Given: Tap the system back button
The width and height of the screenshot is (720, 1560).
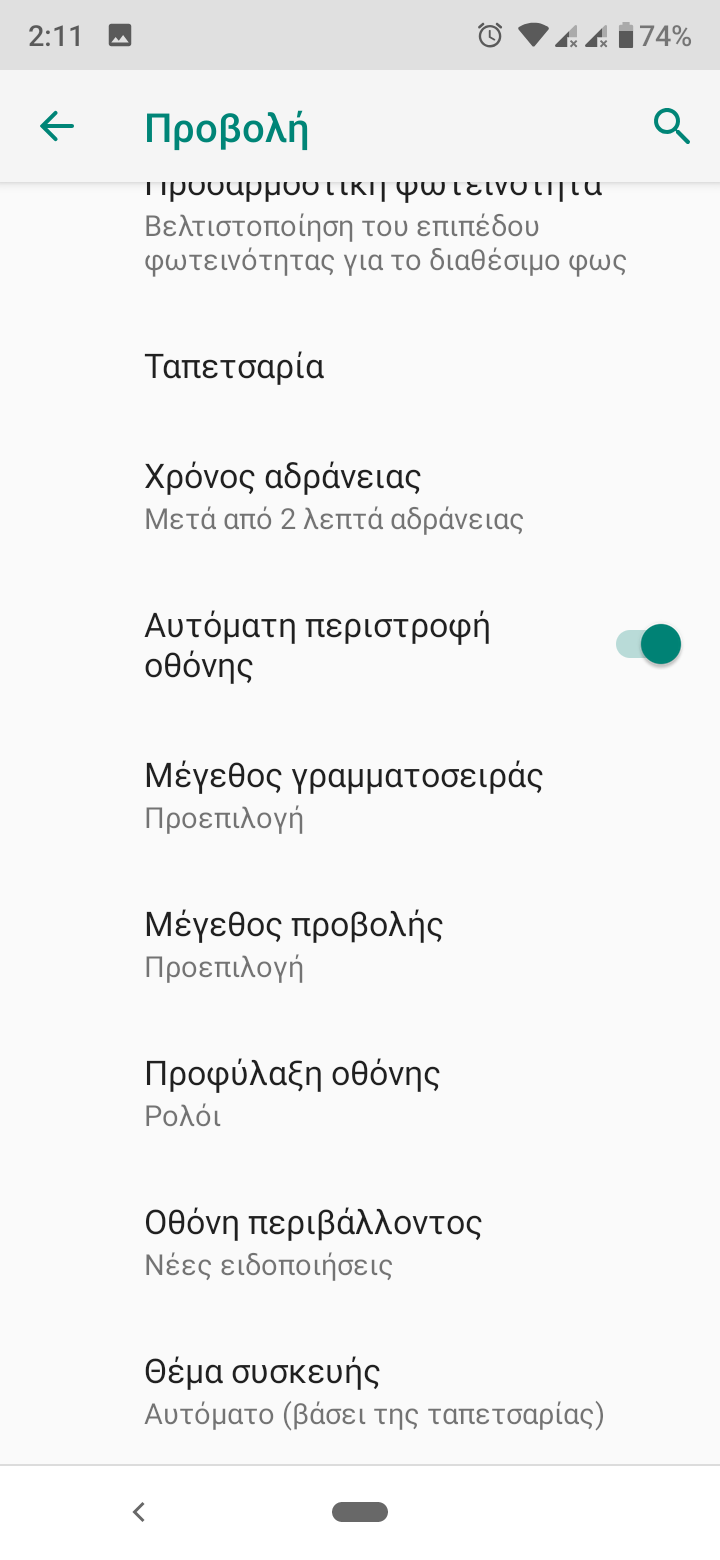Looking at the screenshot, I should click(x=139, y=1512).
